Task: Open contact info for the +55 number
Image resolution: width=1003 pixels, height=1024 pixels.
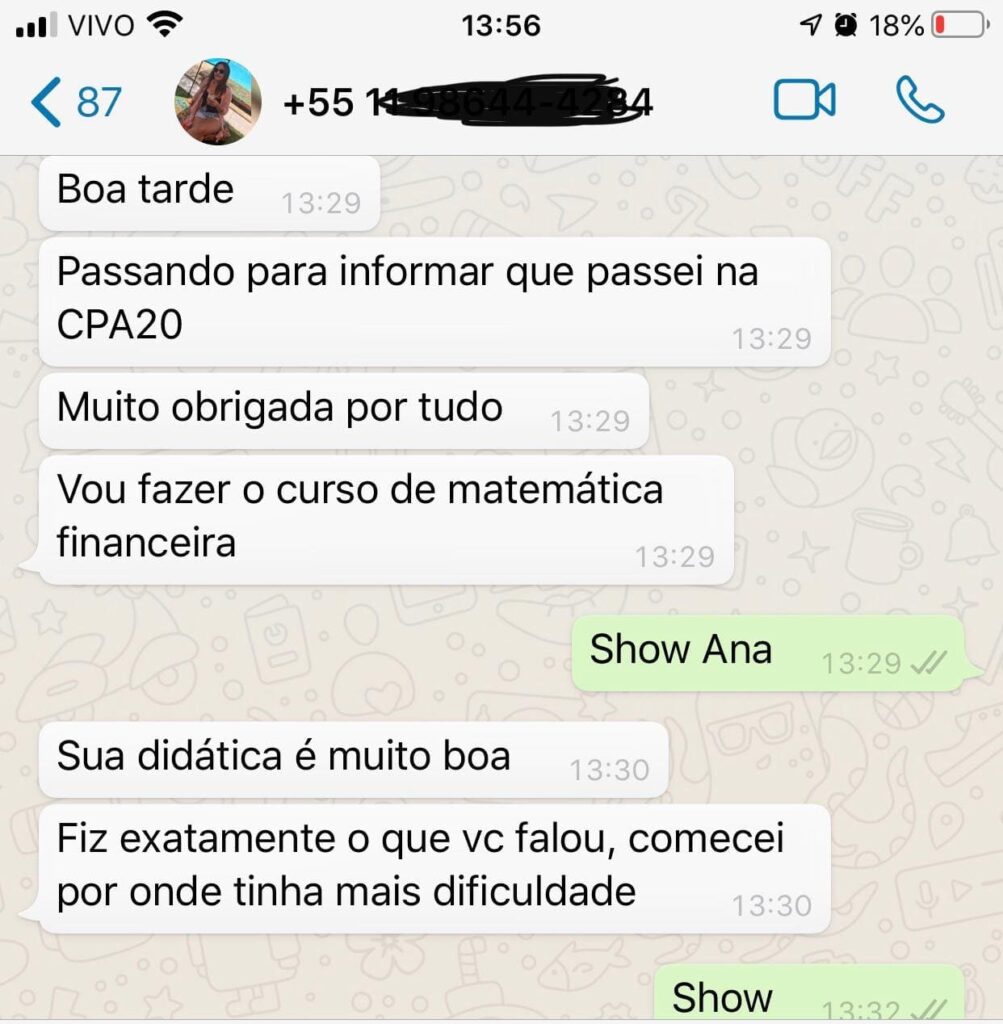Action: (x=467, y=102)
